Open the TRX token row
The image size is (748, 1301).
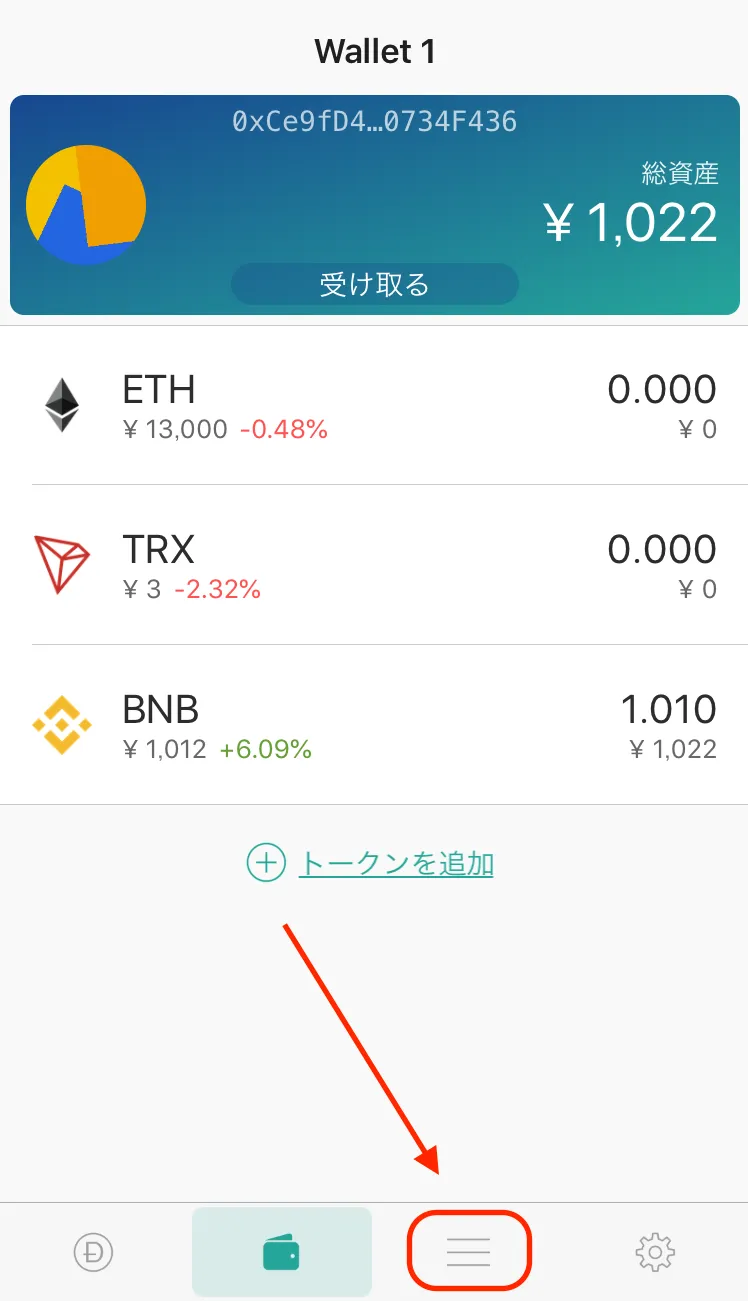(374, 565)
